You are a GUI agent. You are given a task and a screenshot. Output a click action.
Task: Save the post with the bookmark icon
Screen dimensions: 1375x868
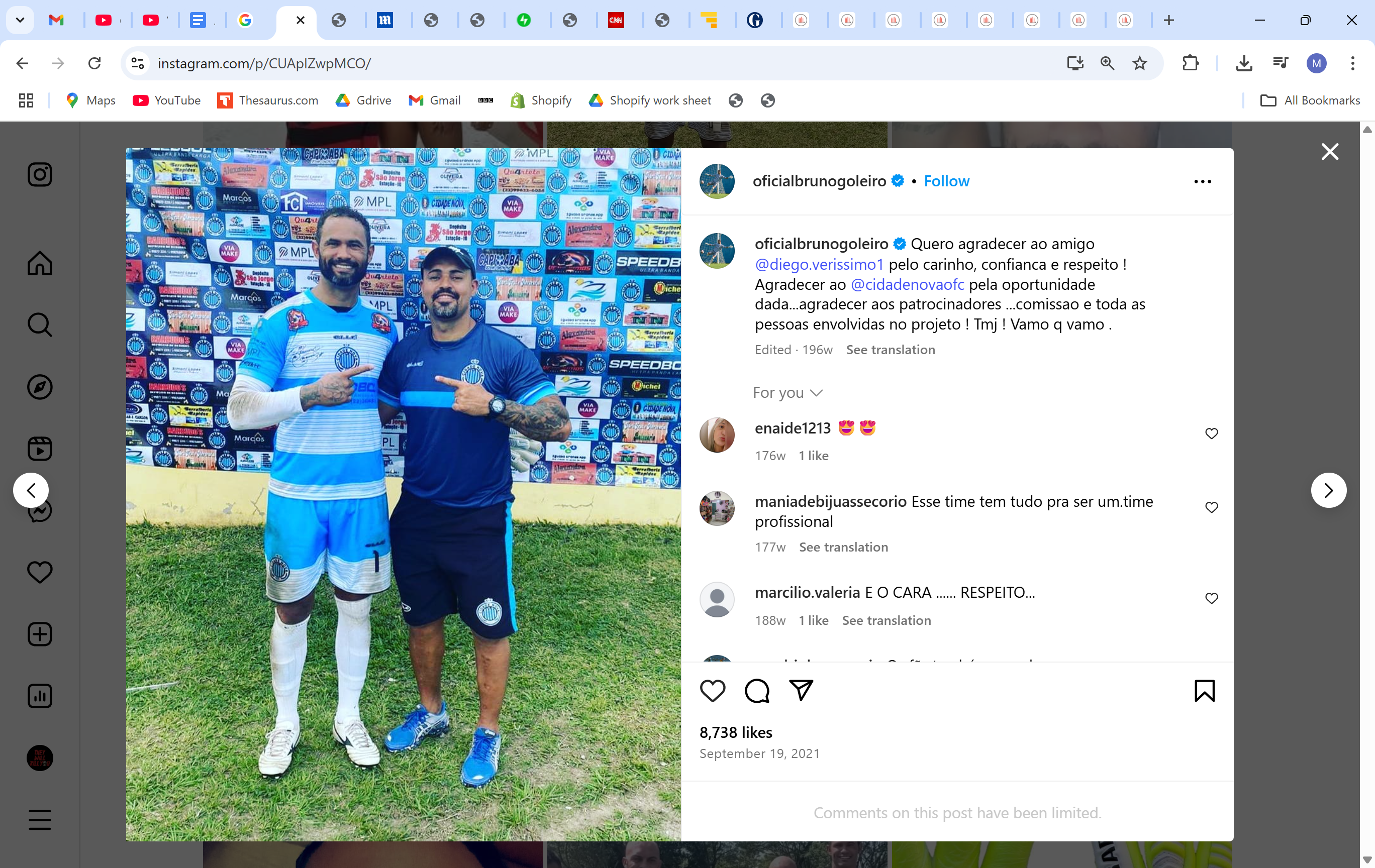point(1204,691)
